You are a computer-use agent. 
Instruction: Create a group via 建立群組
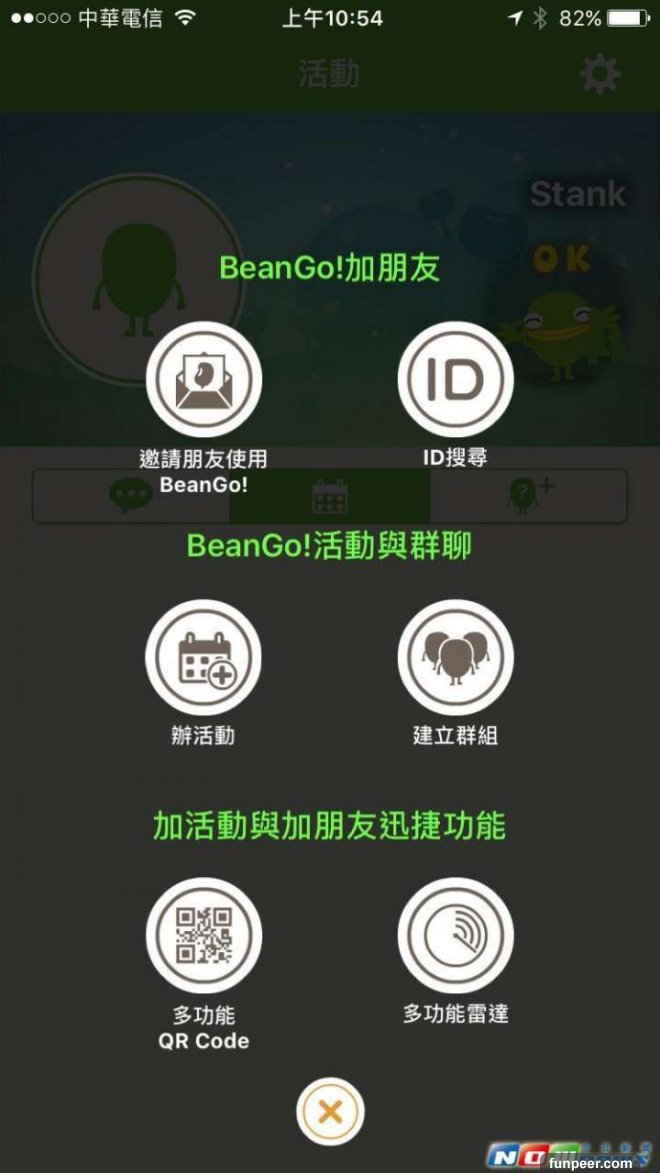[455, 658]
